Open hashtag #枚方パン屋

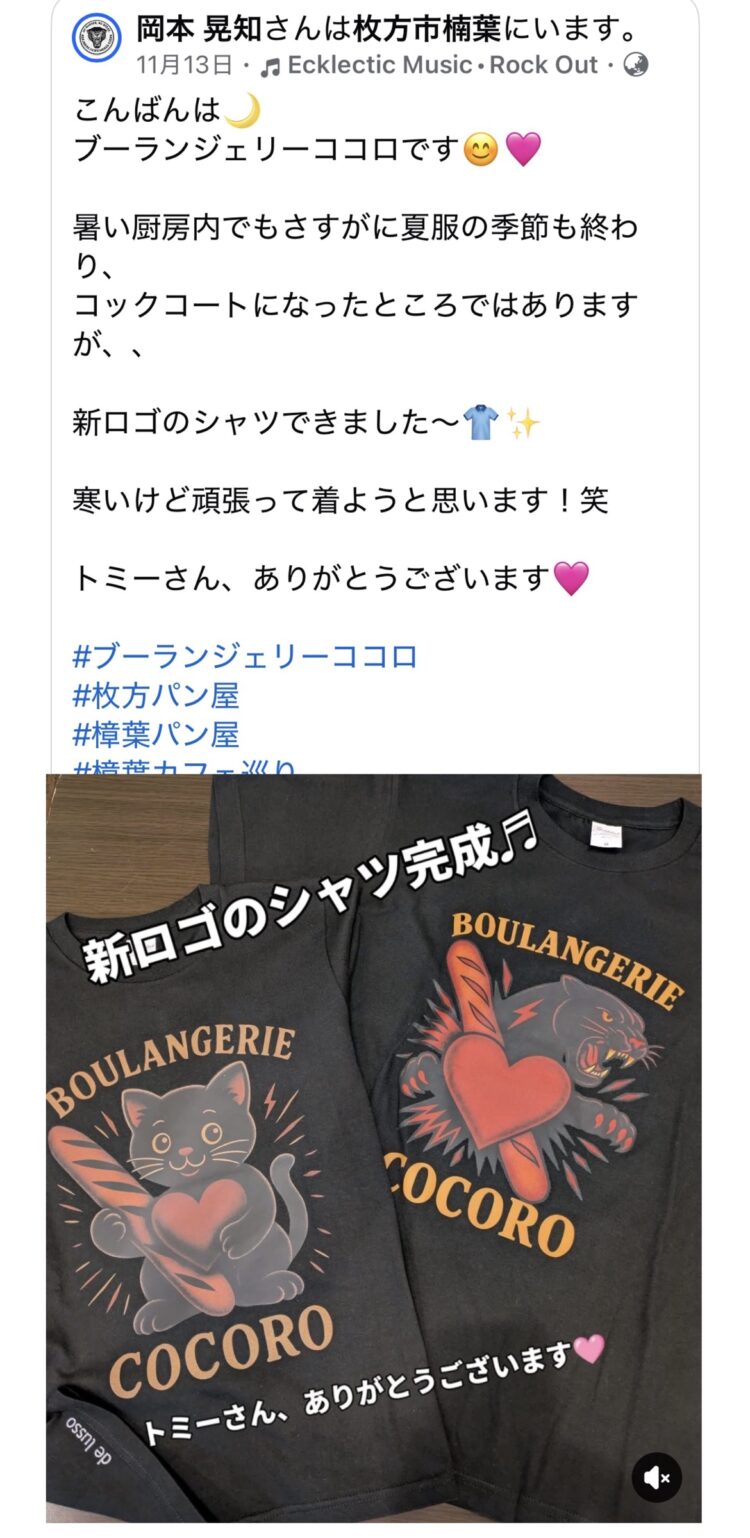156,696
